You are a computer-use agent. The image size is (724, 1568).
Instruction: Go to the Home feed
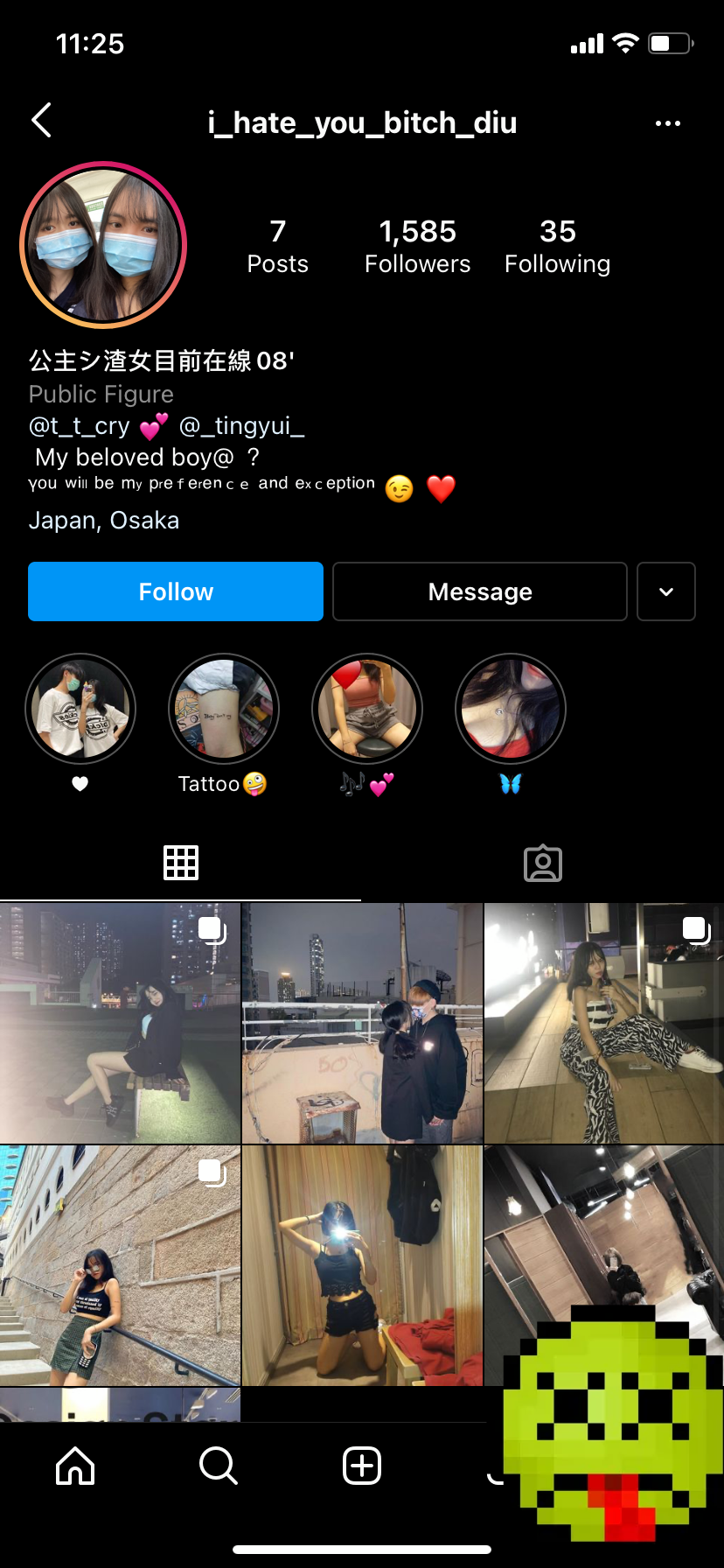(75, 1465)
